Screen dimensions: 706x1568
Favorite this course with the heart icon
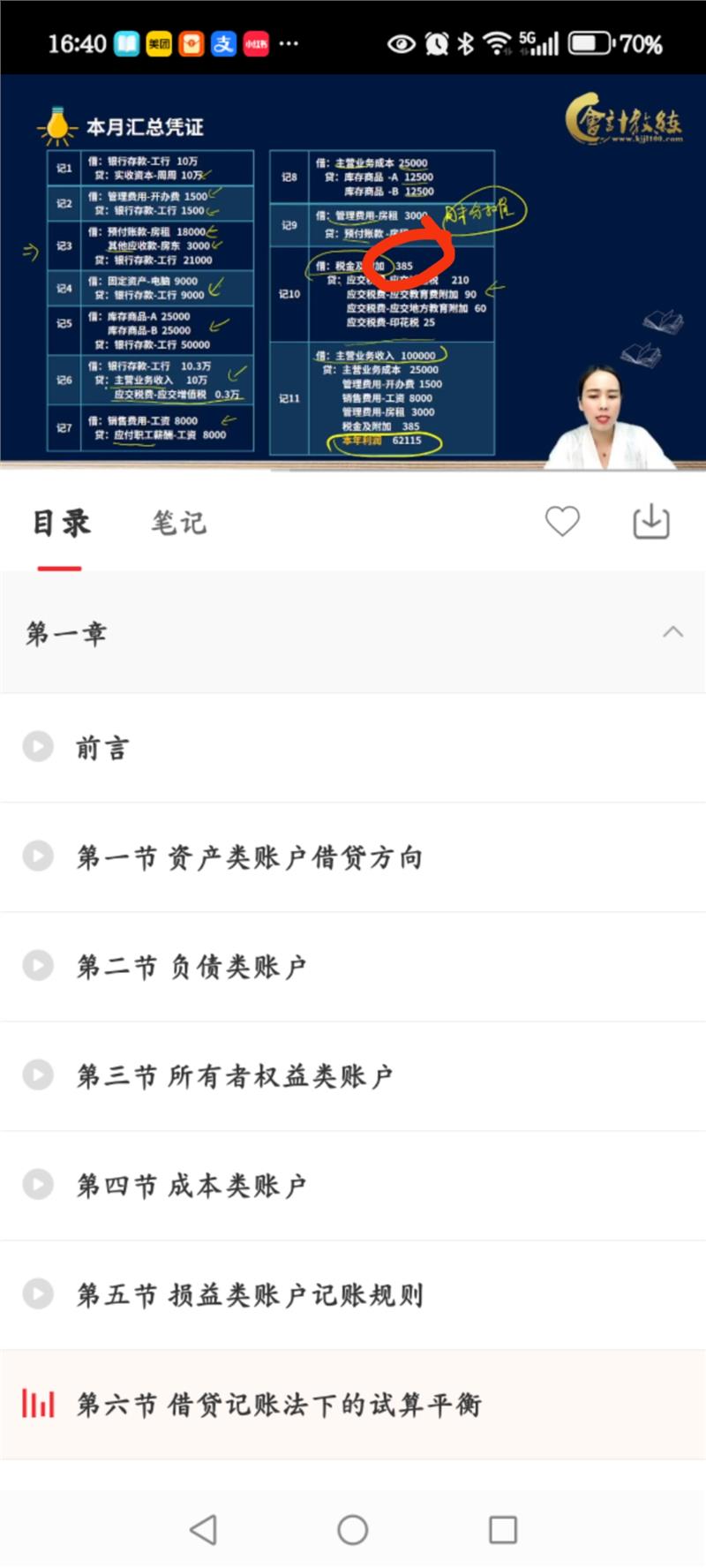click(x=562, y=522)
